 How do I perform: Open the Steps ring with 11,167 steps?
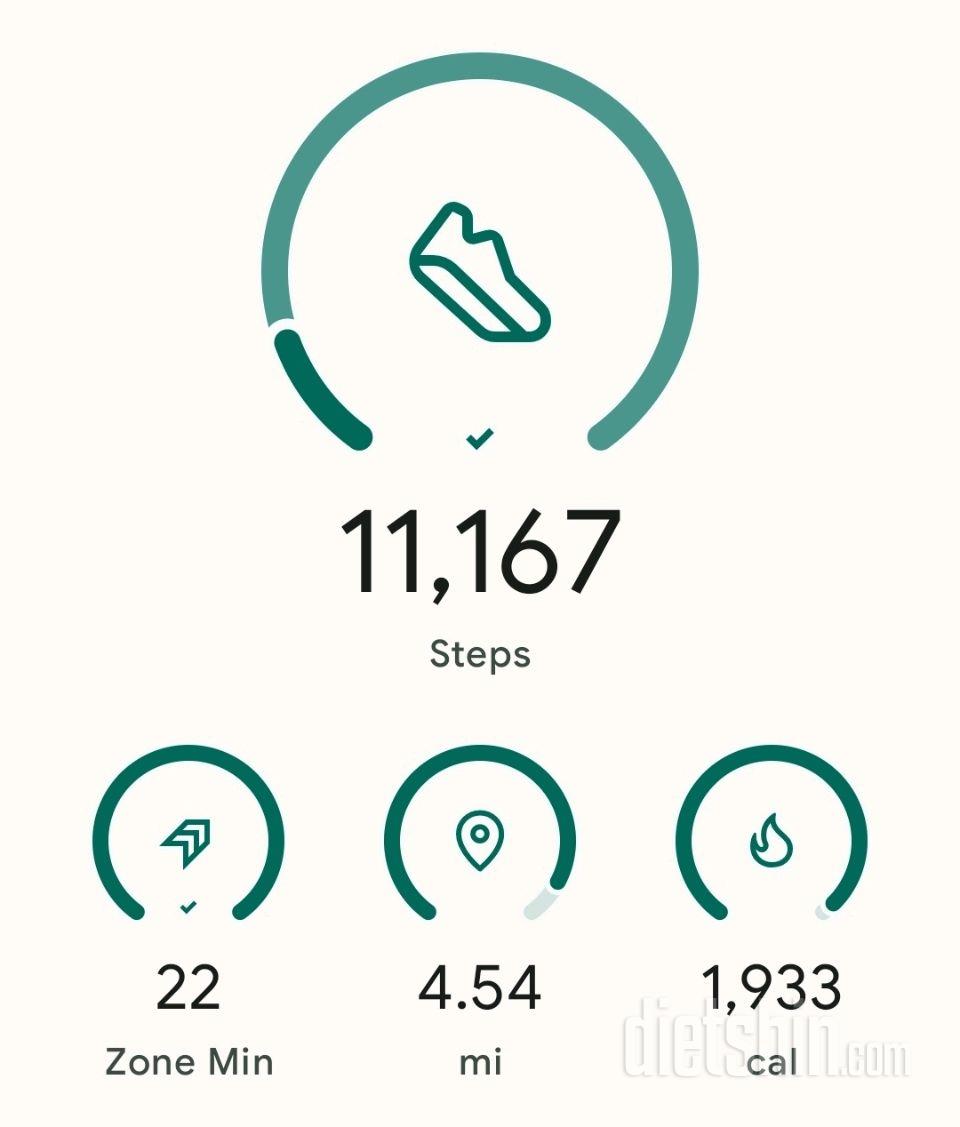[480, 270]
